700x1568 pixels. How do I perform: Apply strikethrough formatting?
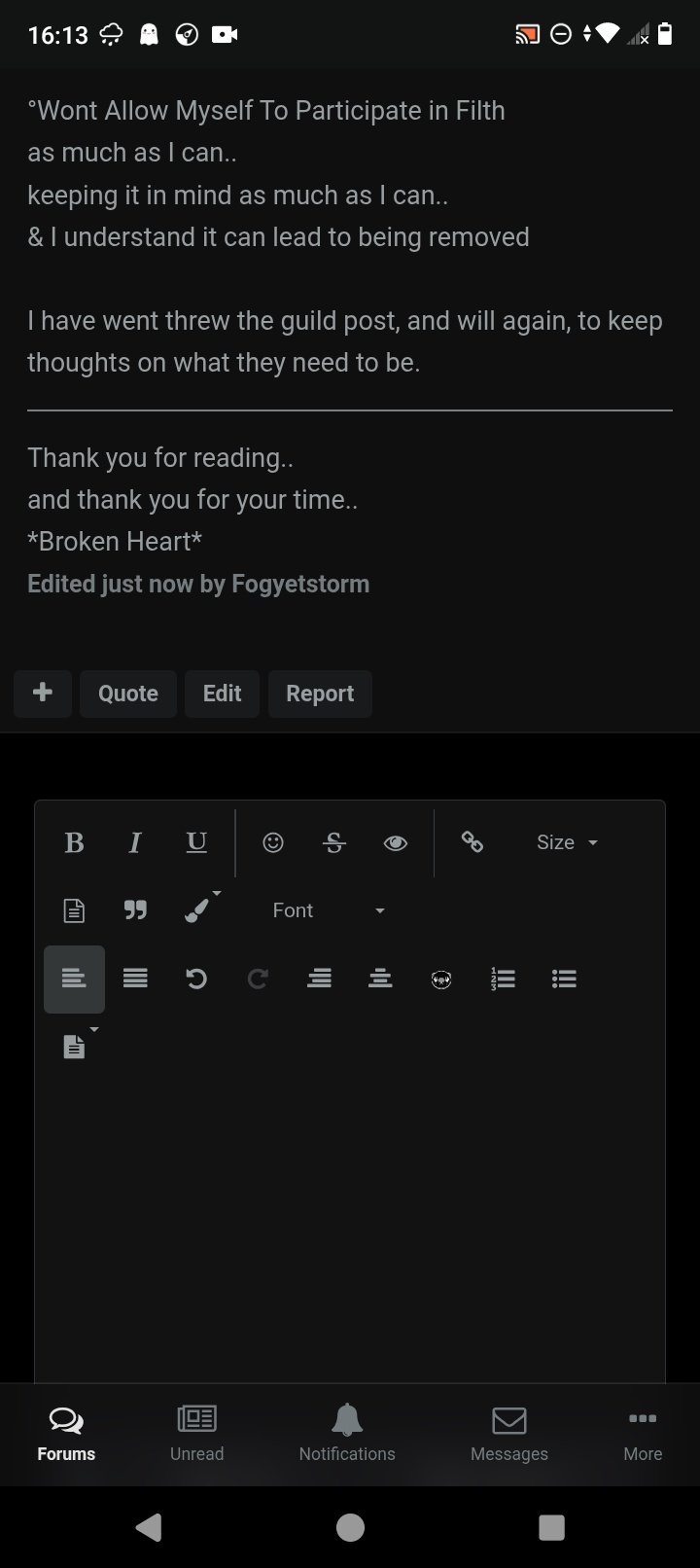click(x=334, y=842)
